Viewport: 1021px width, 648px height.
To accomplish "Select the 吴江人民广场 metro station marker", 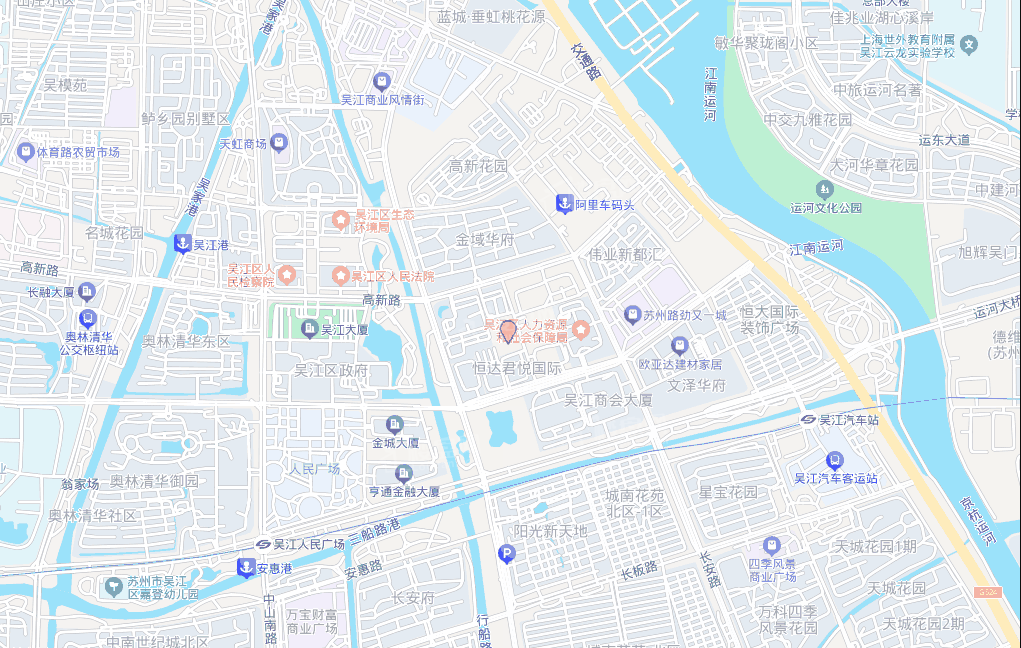I will pos(263,544).
